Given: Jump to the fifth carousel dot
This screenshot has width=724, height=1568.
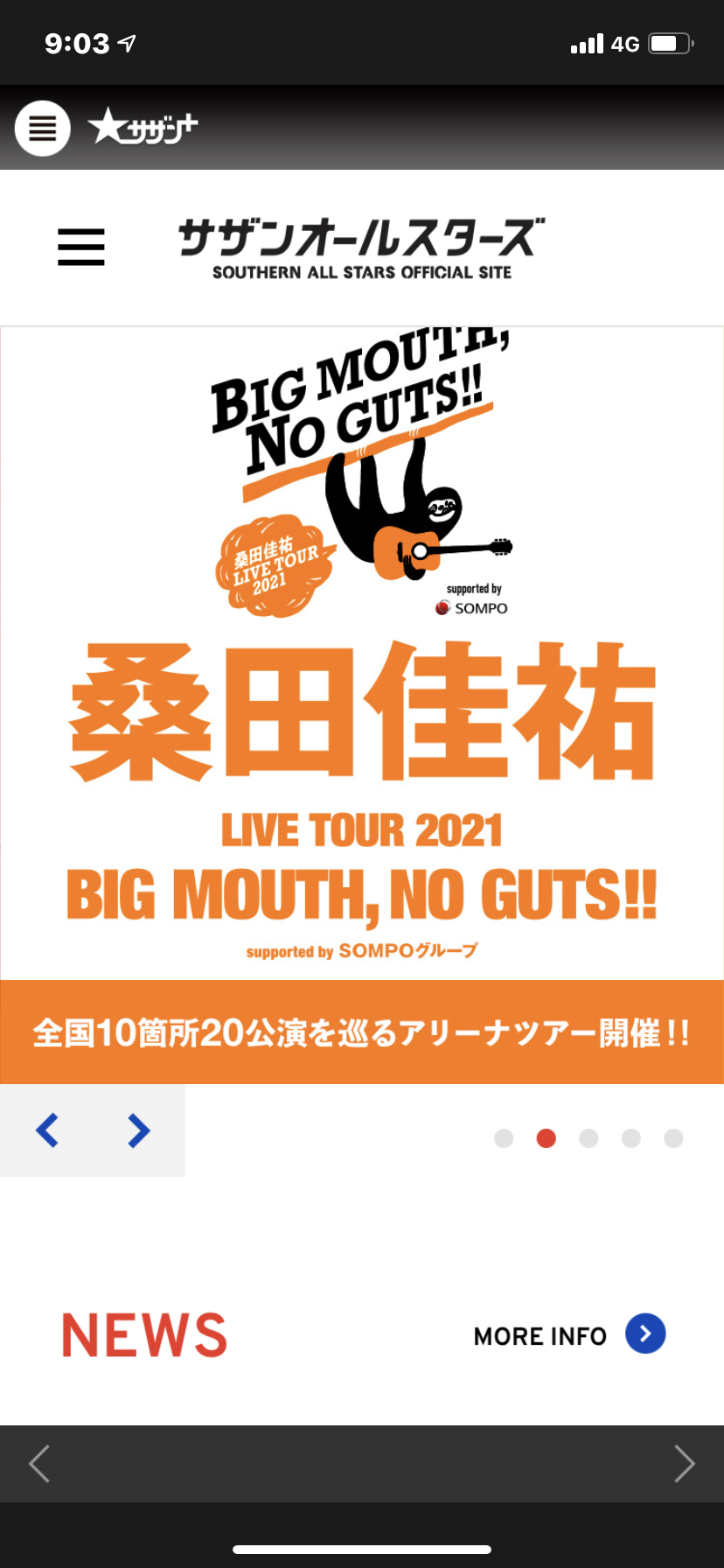Looking at the screenshot, I should [x=673, y=1138].
